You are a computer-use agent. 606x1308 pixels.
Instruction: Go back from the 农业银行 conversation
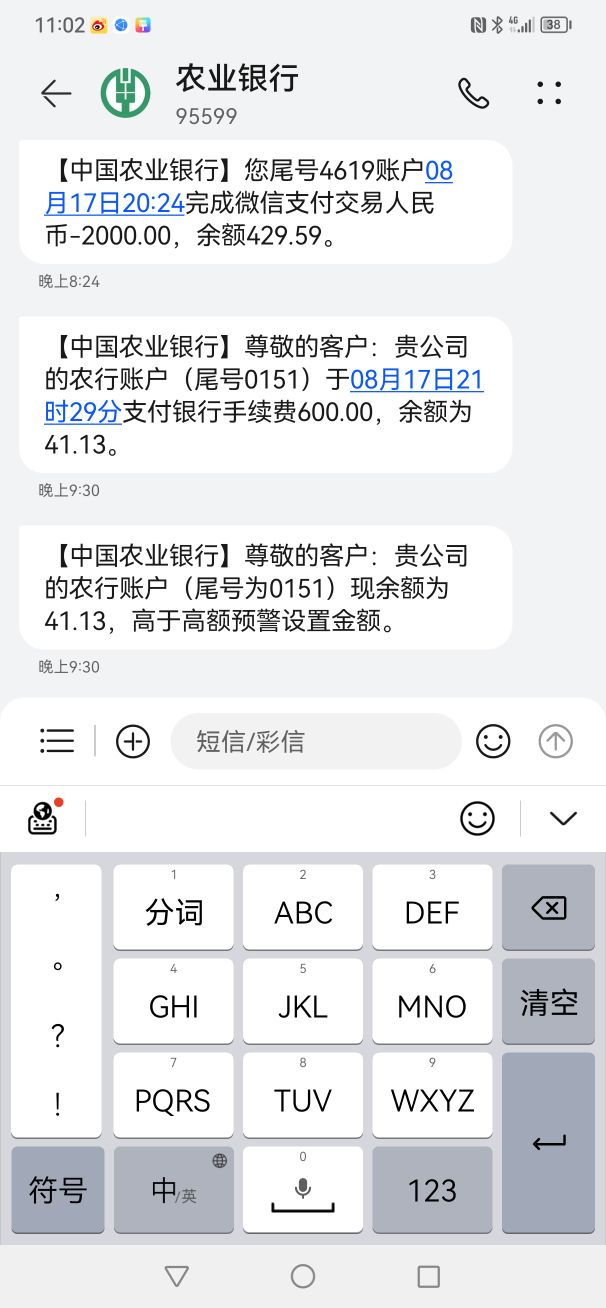pos(56,93)
